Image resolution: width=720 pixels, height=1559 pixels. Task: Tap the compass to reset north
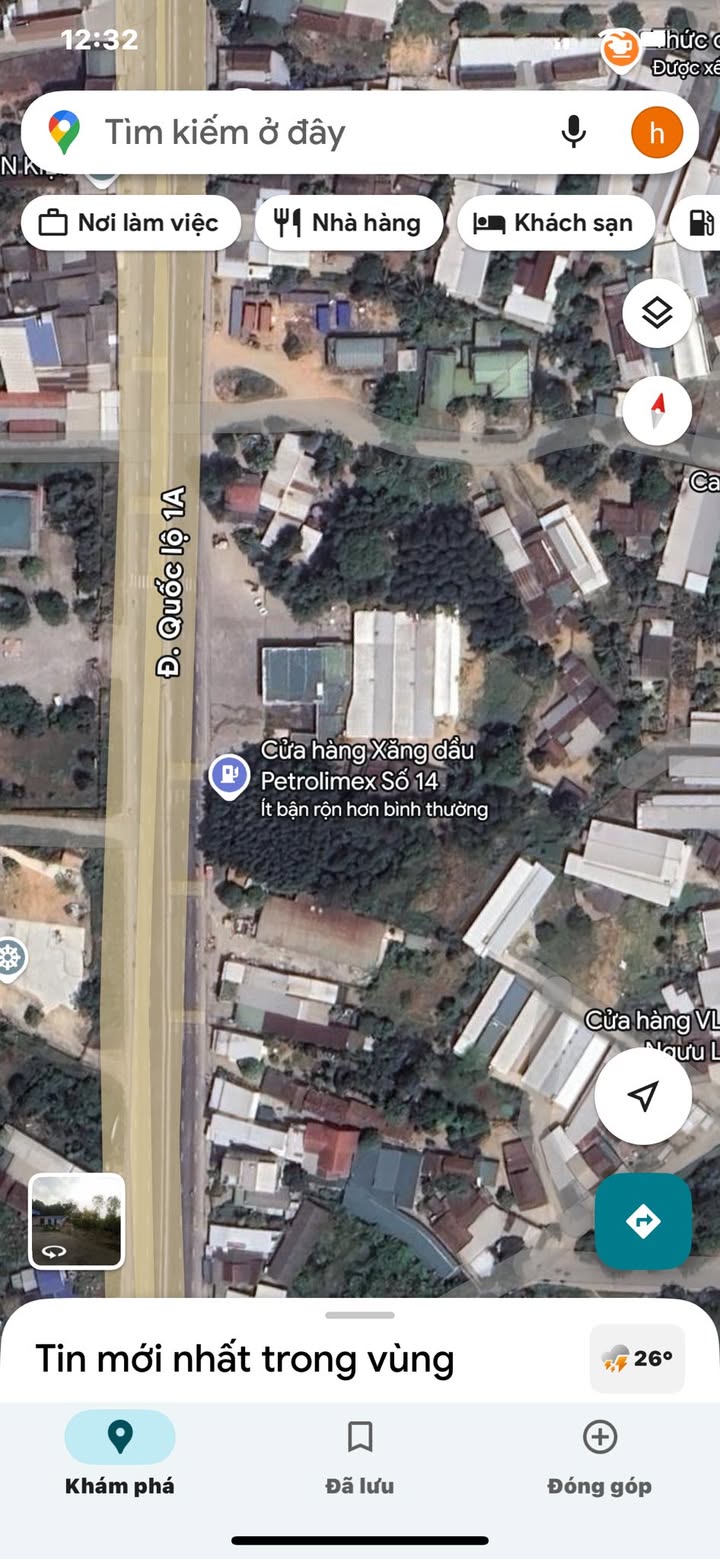pos(657,411)
